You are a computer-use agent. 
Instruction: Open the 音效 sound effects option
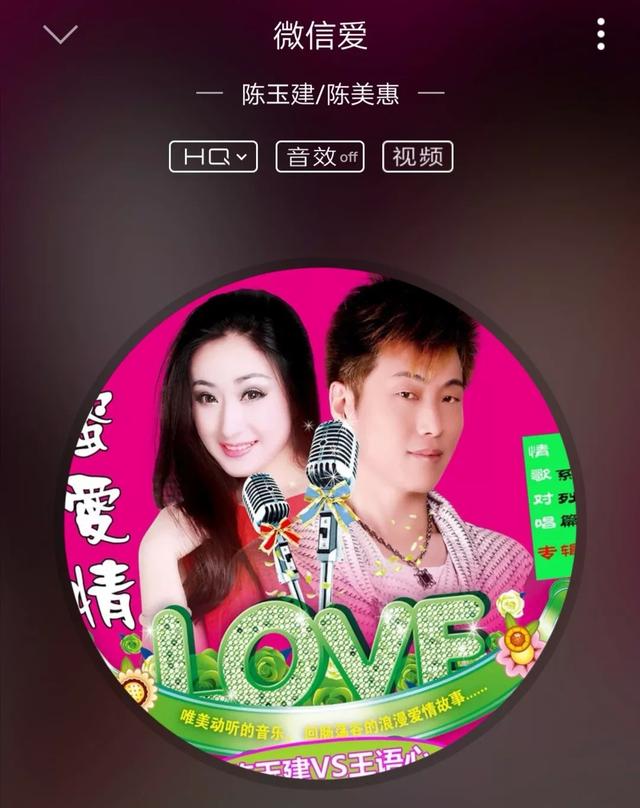point(320,157)
